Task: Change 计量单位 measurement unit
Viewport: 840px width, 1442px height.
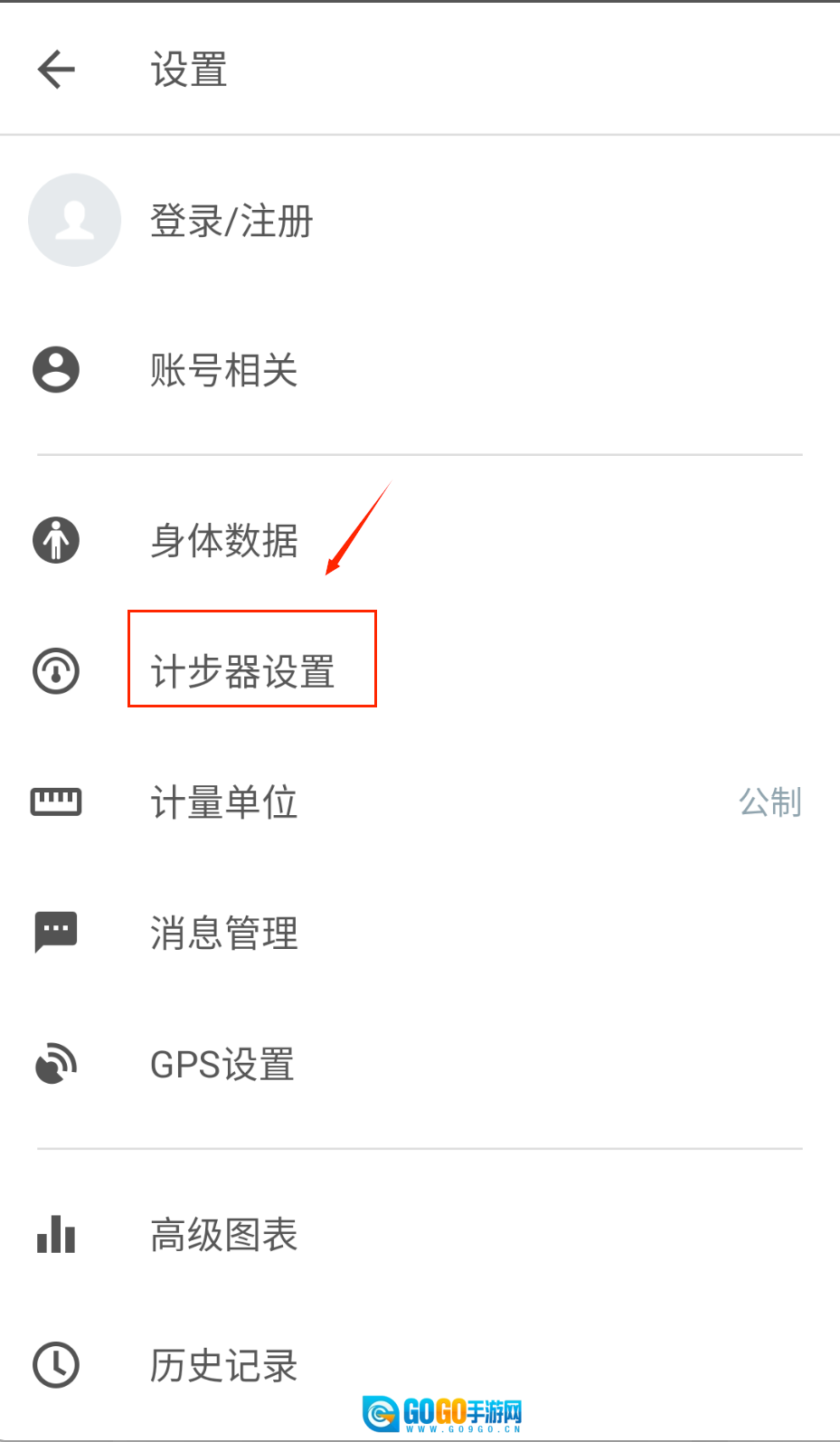Action: [223, 802]
